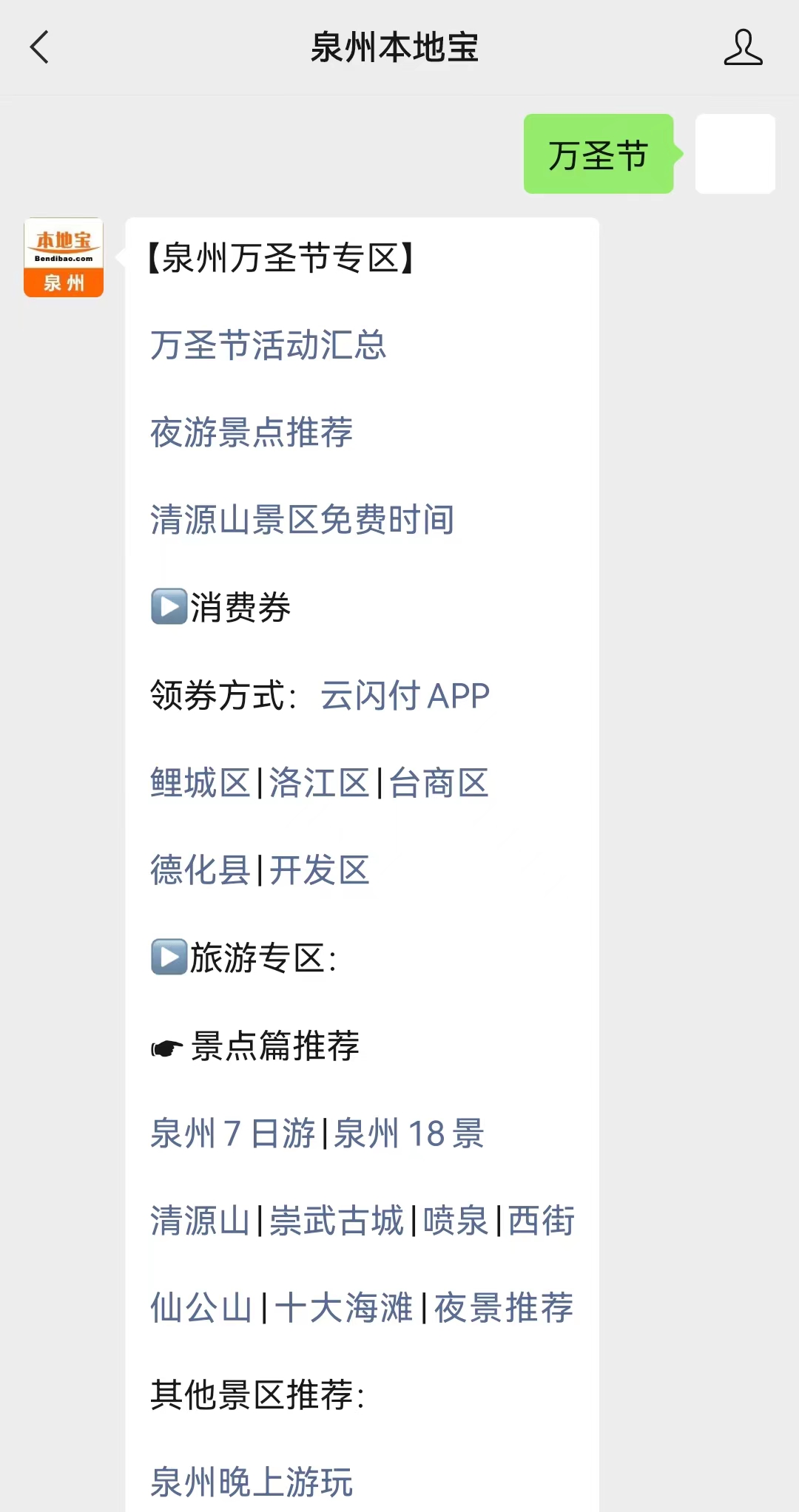The image size is (799, 1512).
Task: Open the 清源山景区免费时间 link
Action: click(303, 520)
